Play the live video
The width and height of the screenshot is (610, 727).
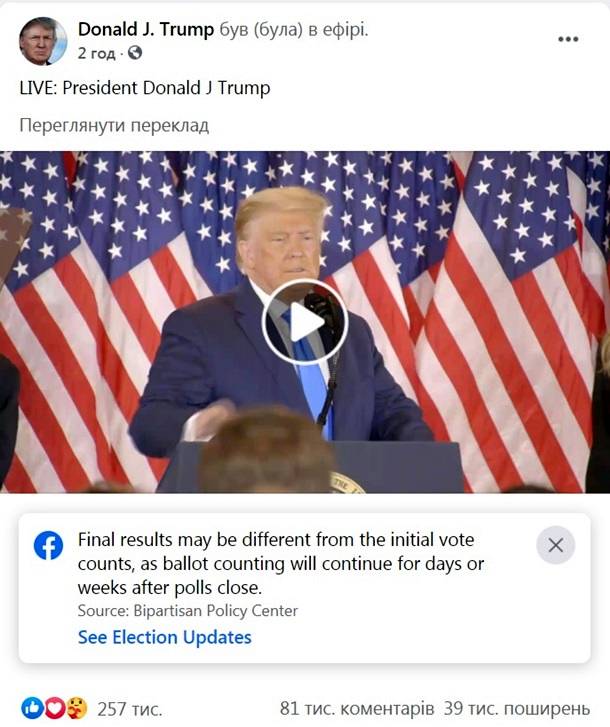[305, 321]
